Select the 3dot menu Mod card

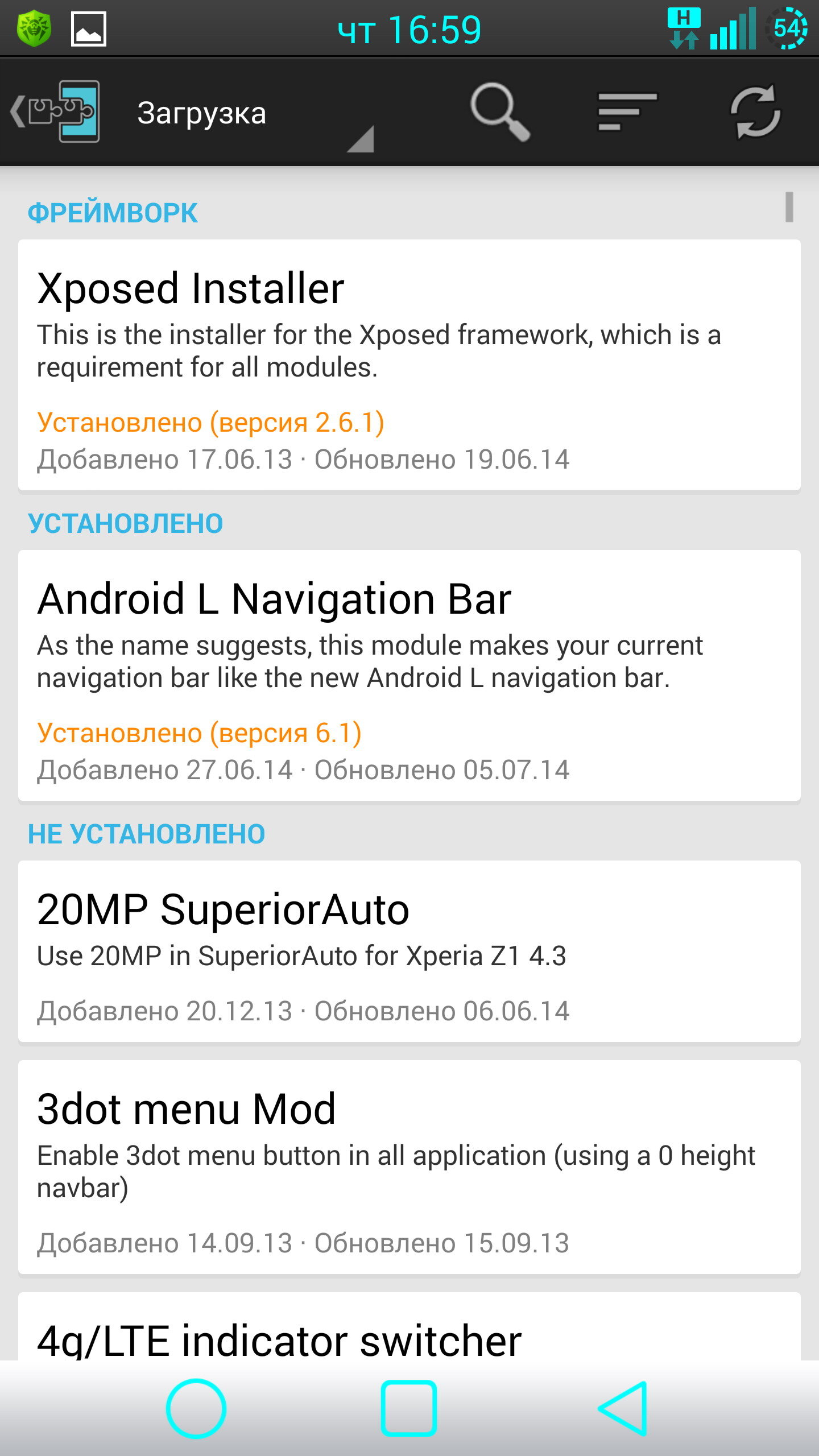pos(409,1167)
